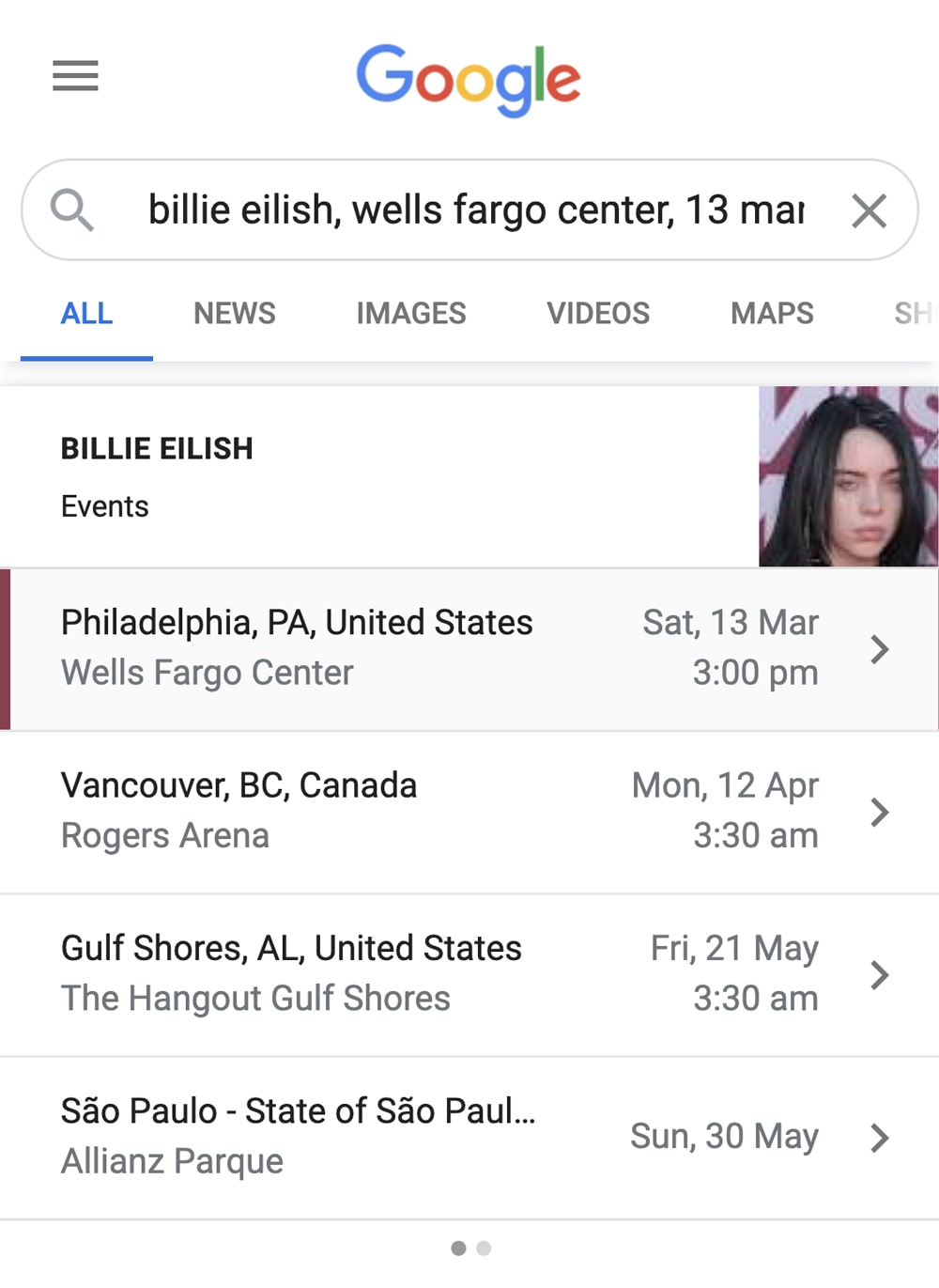Viewport: 939px width, 1288px height.
Task: Open the Vancouver Rogers Arena event
Action: (x=469, y=811)
